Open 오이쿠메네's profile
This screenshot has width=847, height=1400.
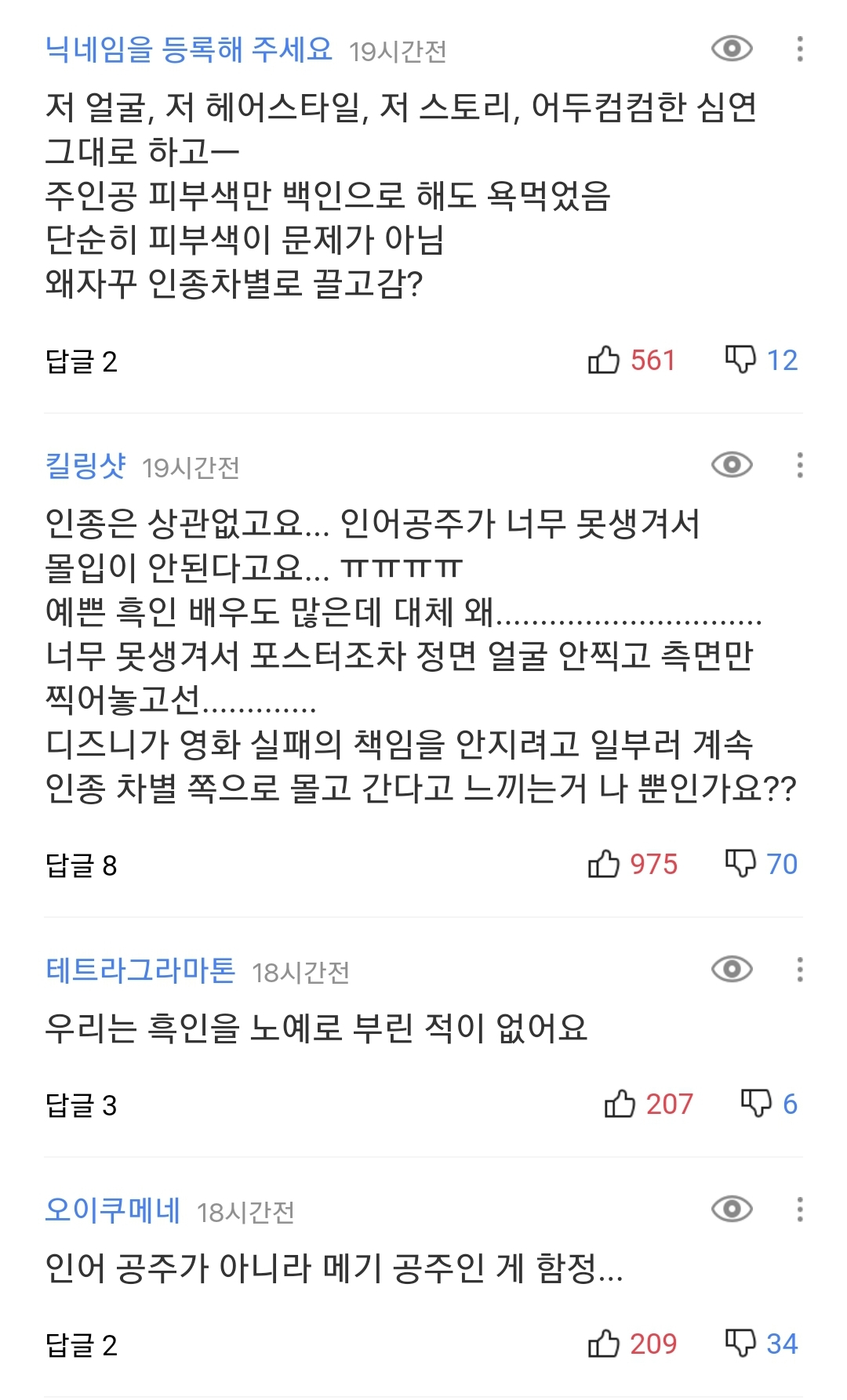click(x=113, y=1211)
